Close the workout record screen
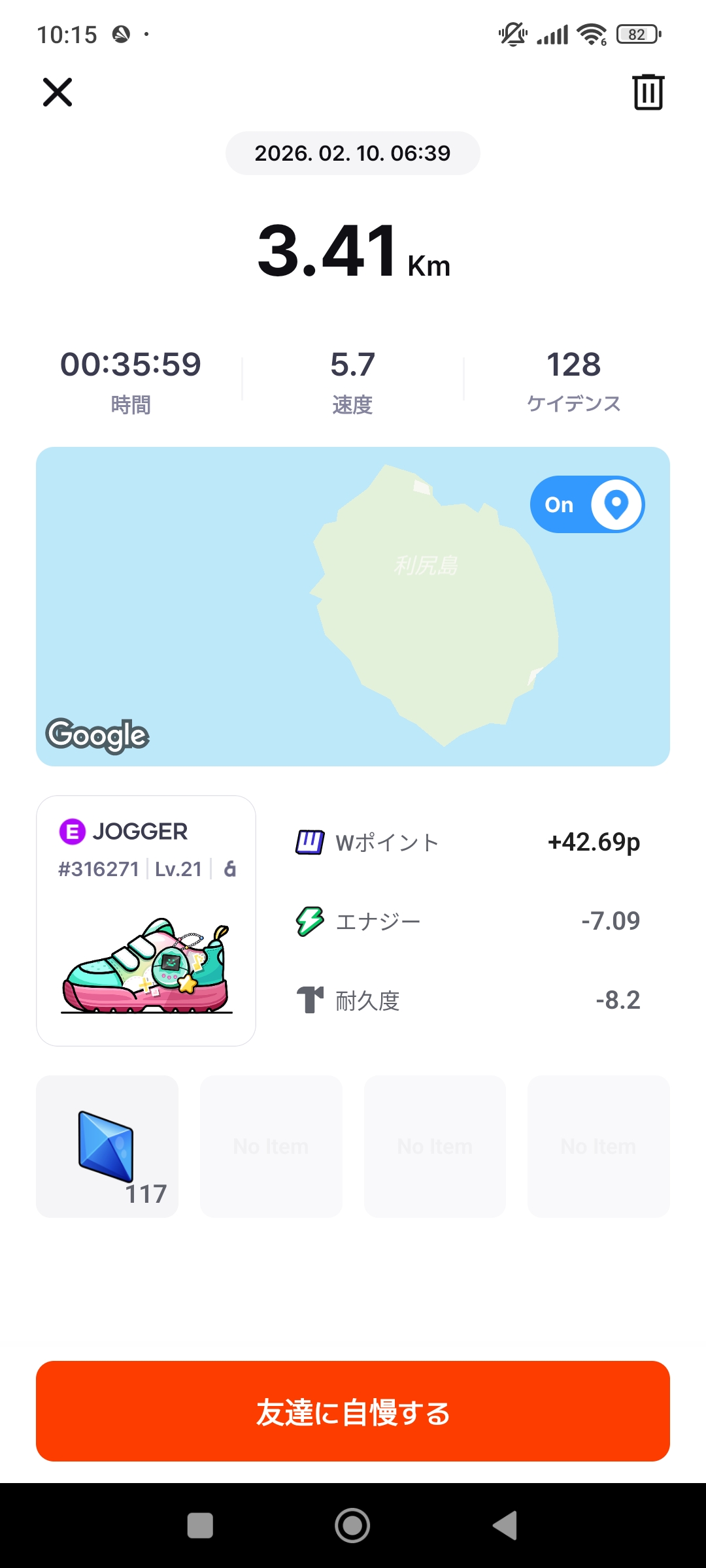Image resolution: width=706 pixels, height=1568 pixels. click(58, 92)
